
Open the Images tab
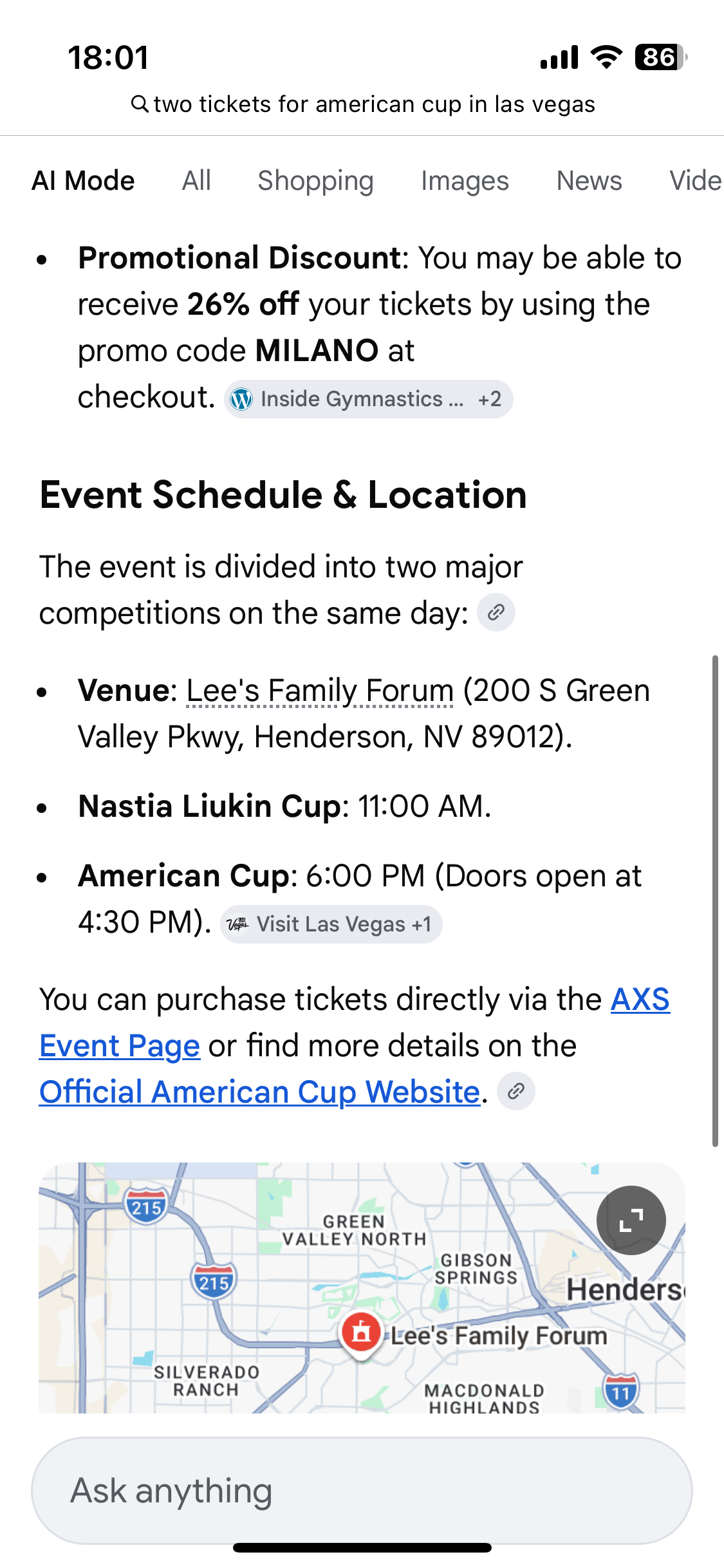[x=465, y=181]
